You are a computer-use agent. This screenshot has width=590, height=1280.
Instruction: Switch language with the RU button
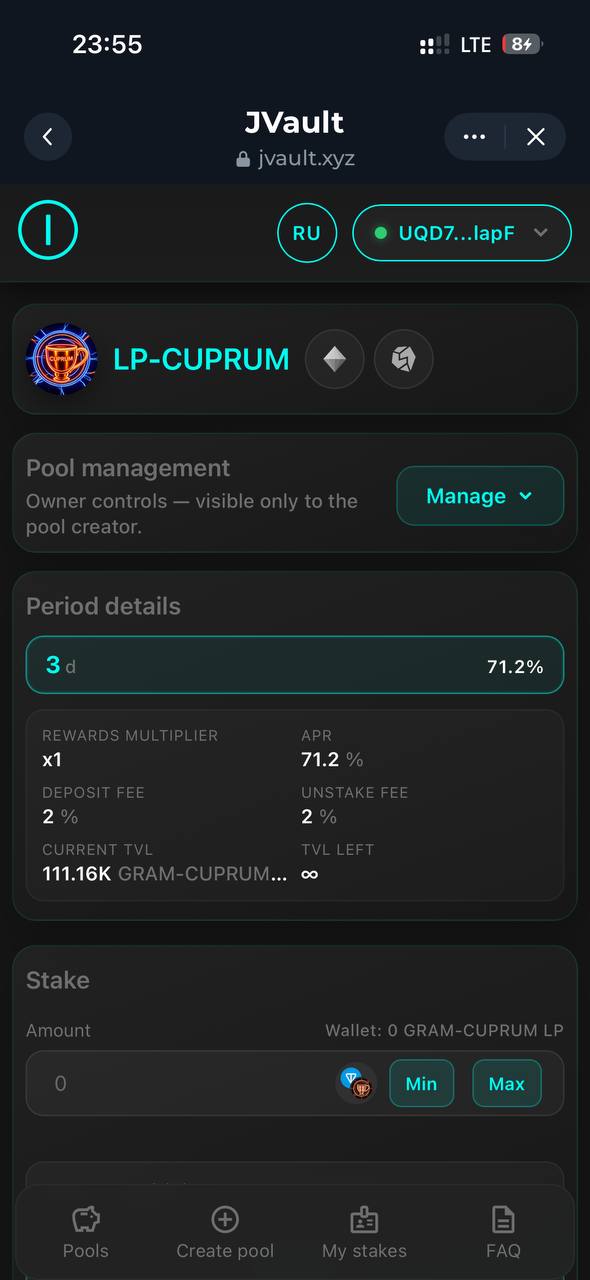[307, 233]
